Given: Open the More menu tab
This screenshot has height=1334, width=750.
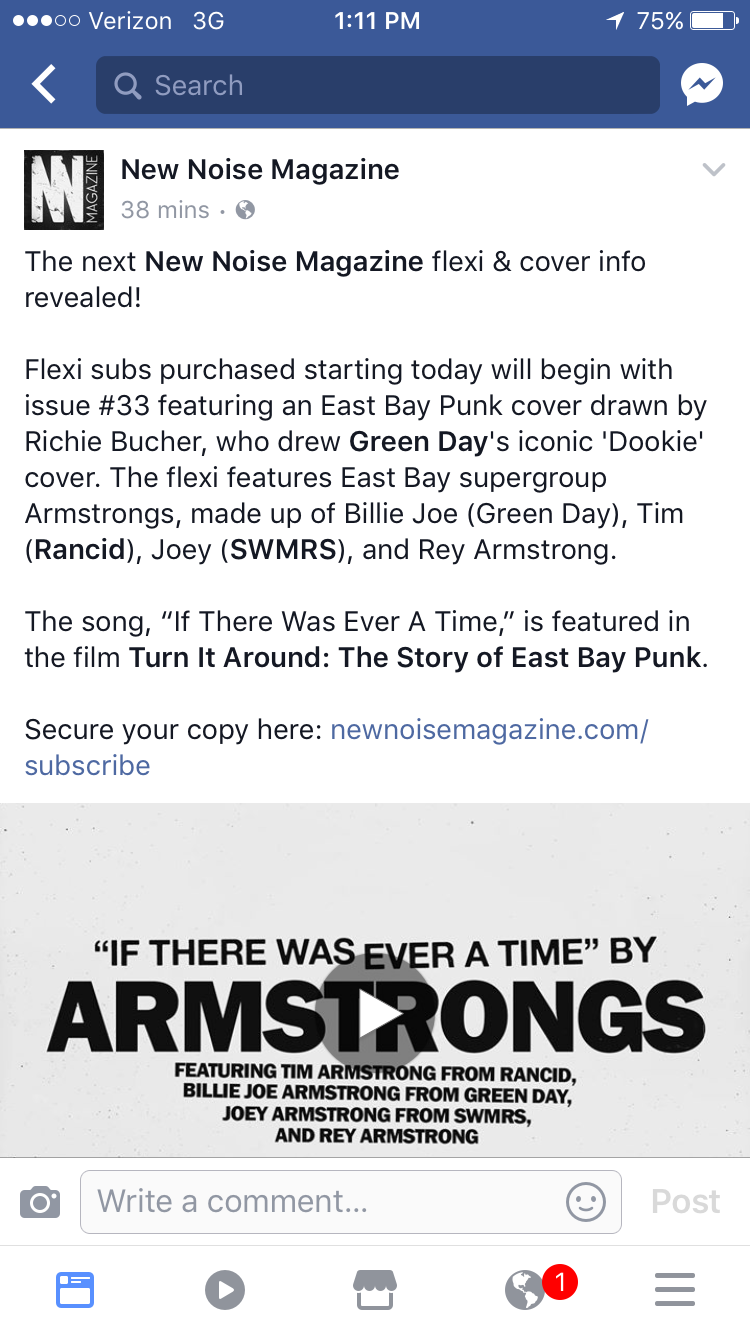Looking at the screenshot, I should pos(675,1289).
